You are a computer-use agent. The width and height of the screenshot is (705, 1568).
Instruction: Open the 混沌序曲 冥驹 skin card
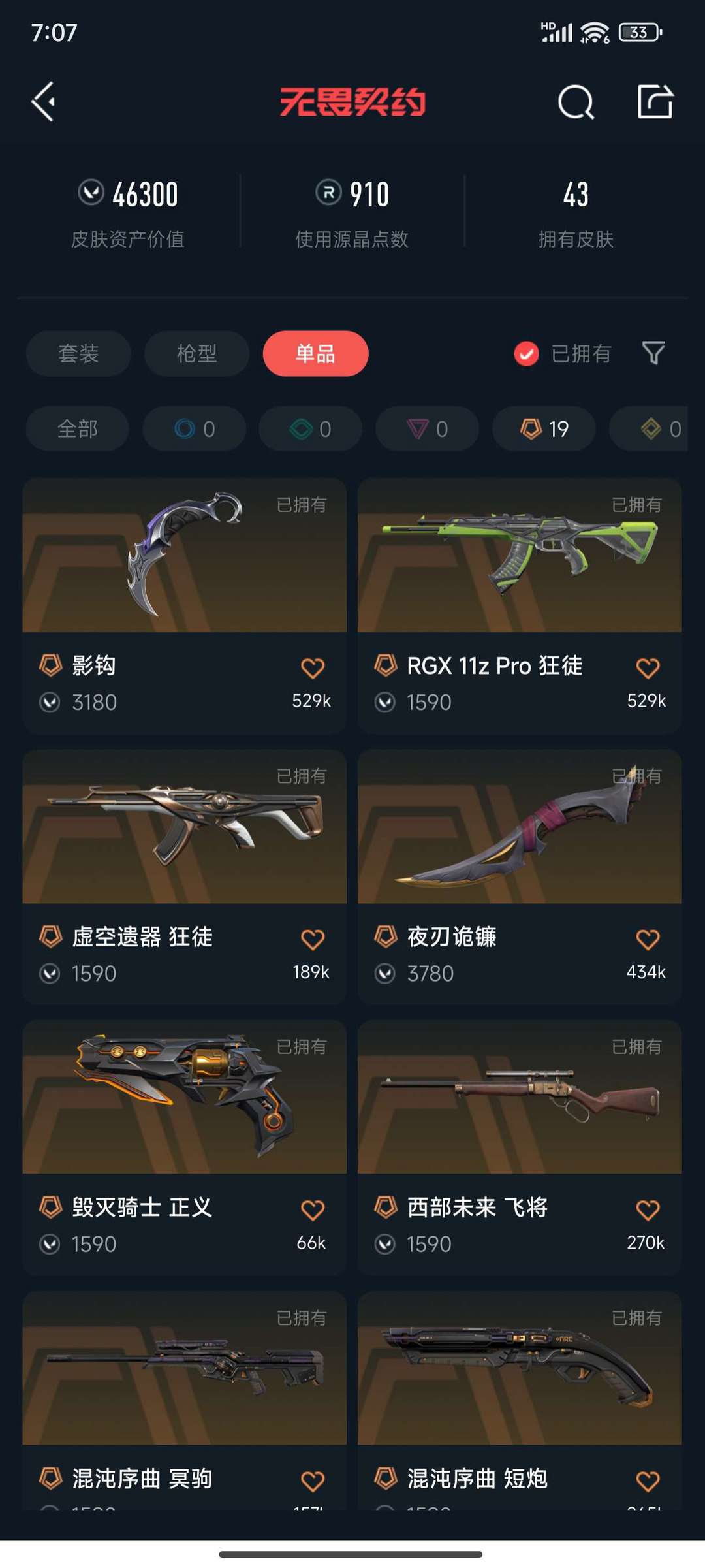coord(185,1400)
